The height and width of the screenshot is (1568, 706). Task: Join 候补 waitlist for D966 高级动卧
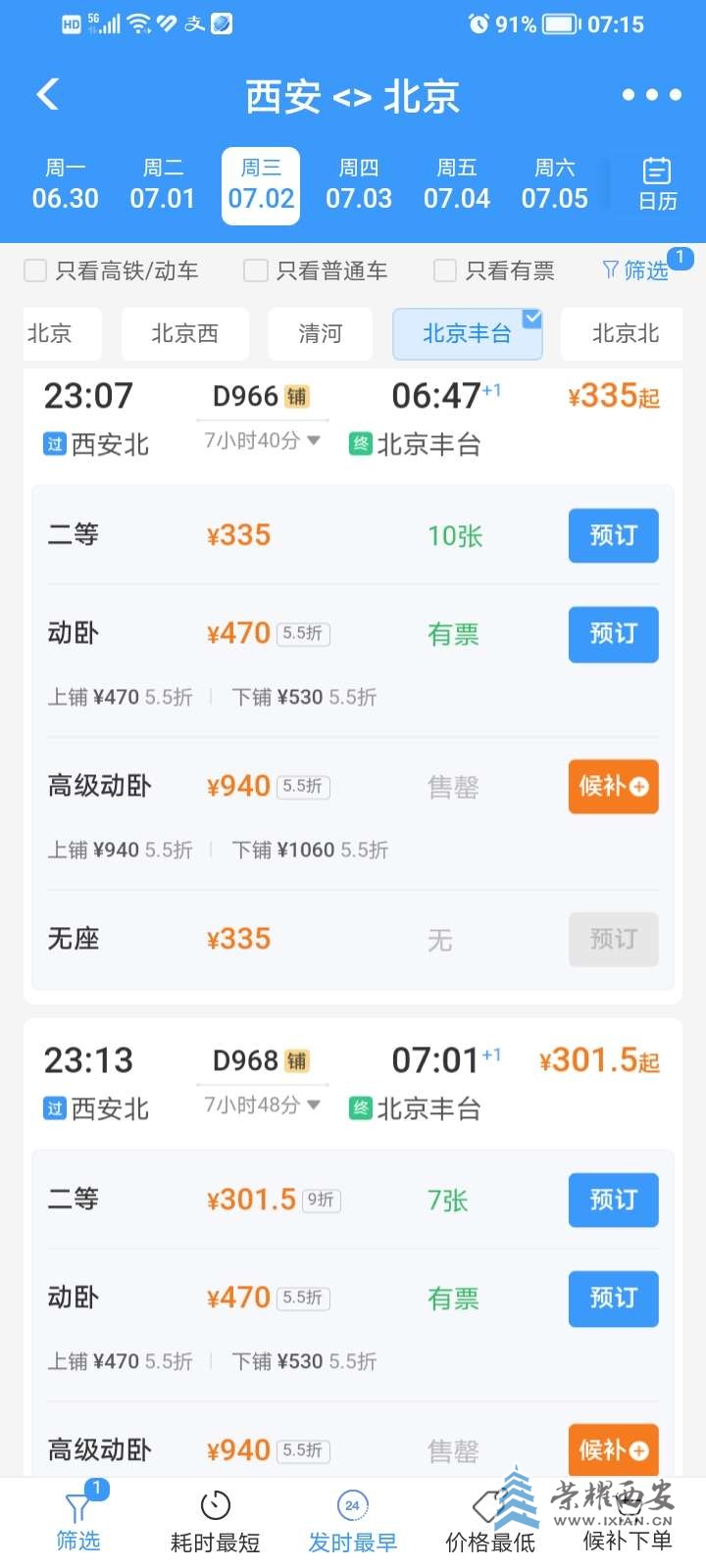pyautogui.click(x=613, y=786)
